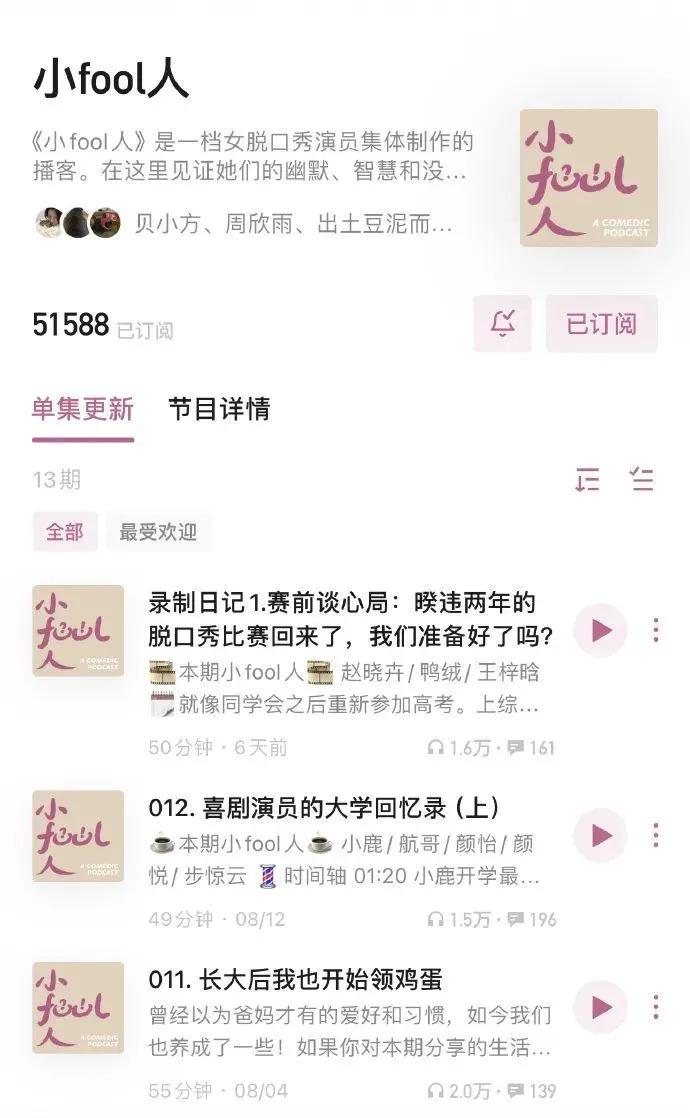Select the 单集更新 tab
The width and height of the screenshot is (690, 1118).
tap(82, 409)
